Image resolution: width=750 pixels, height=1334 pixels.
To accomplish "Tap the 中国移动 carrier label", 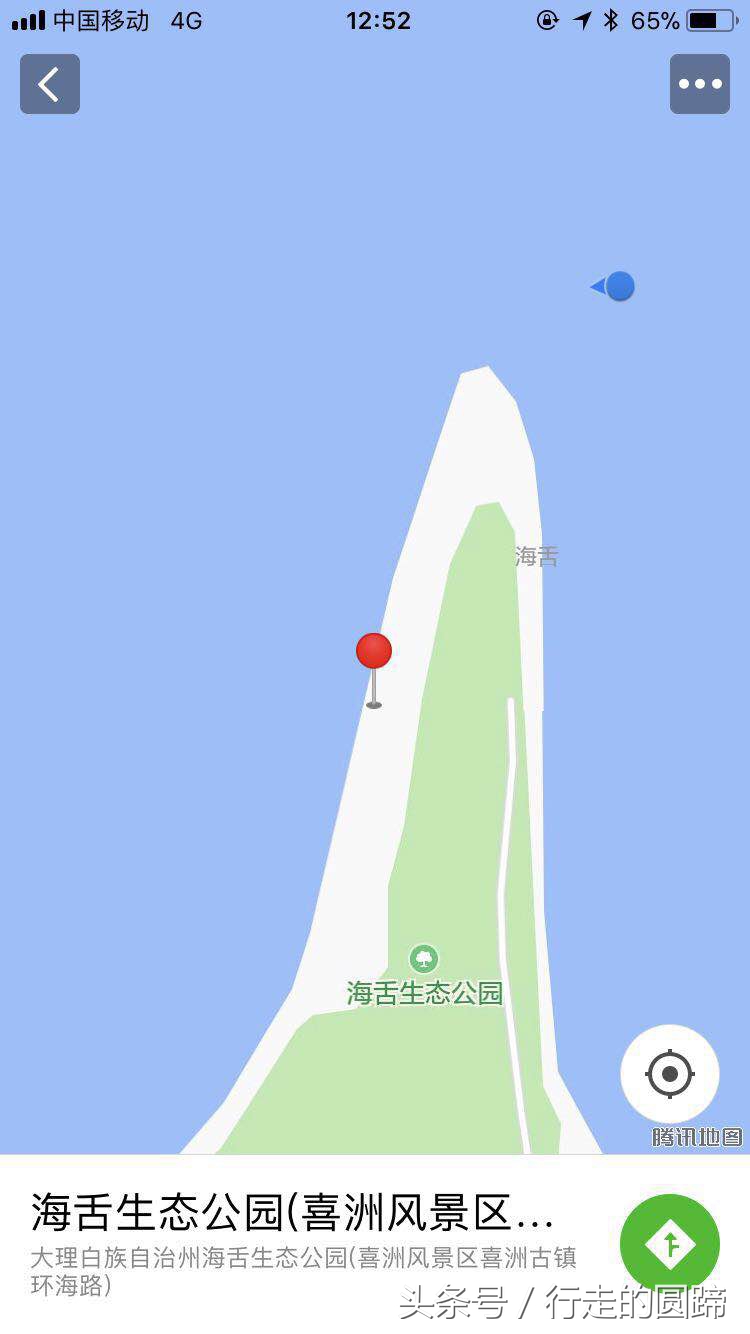I will [100, 20].
